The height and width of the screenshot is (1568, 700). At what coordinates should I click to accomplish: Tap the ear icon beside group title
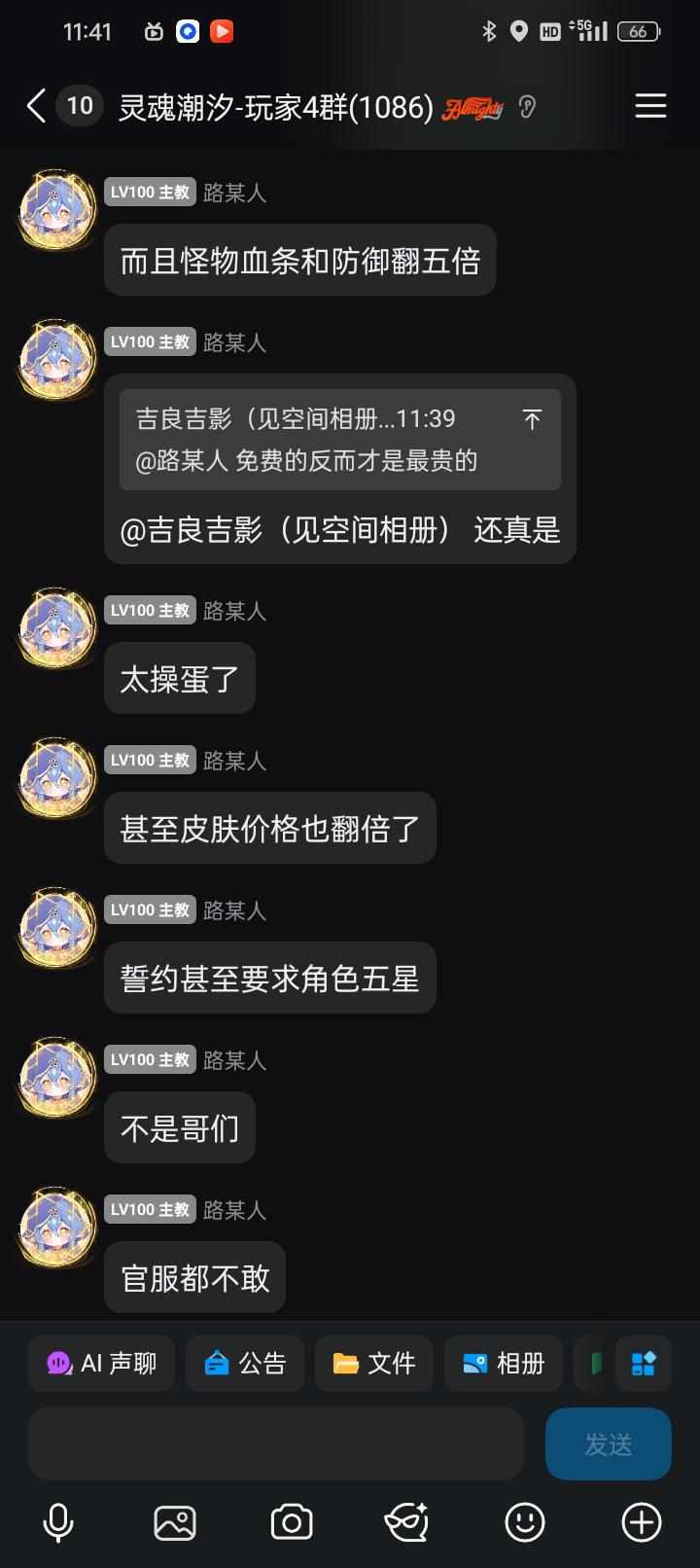[x=527, y=107]
